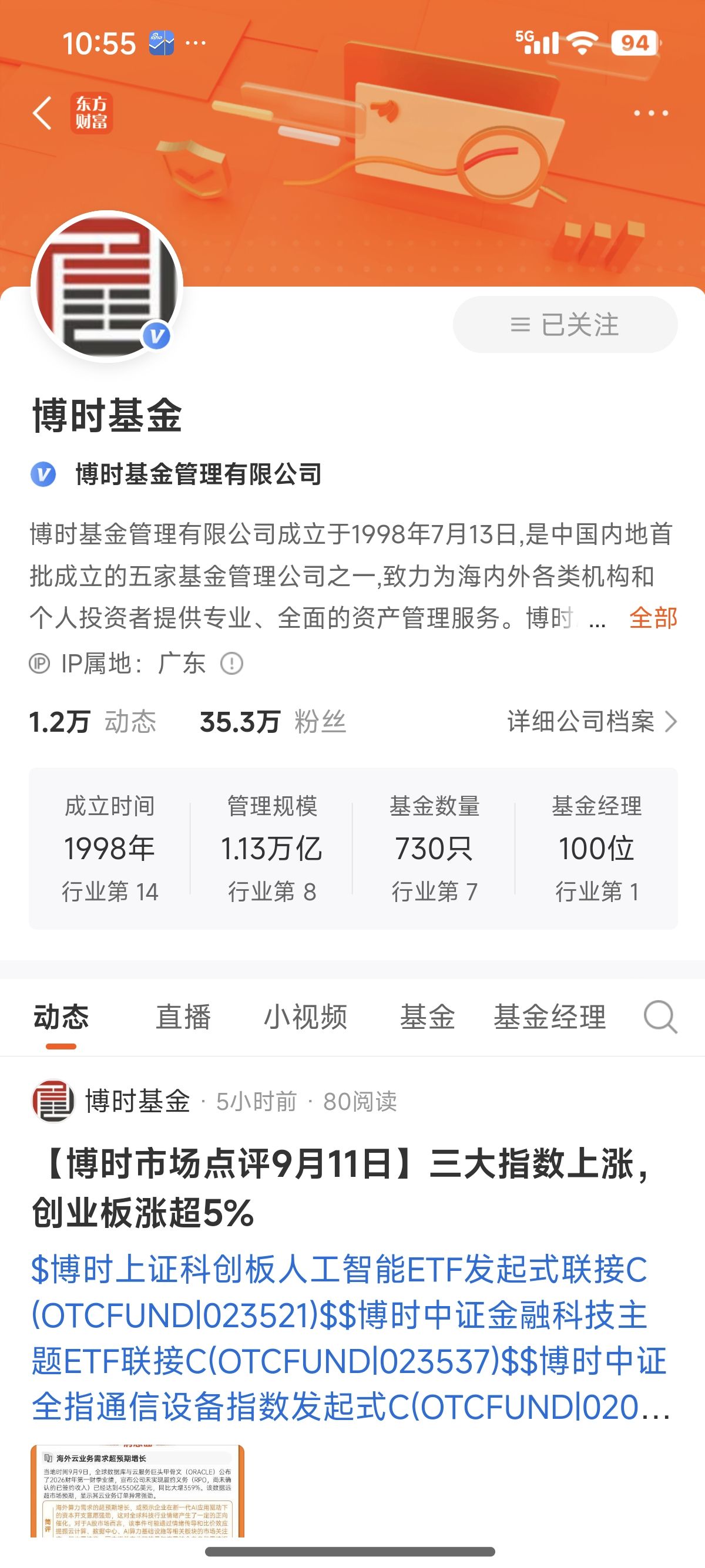Select the 动态 tab
The height and width of the screenshot is (1568, 705).
61,1017
